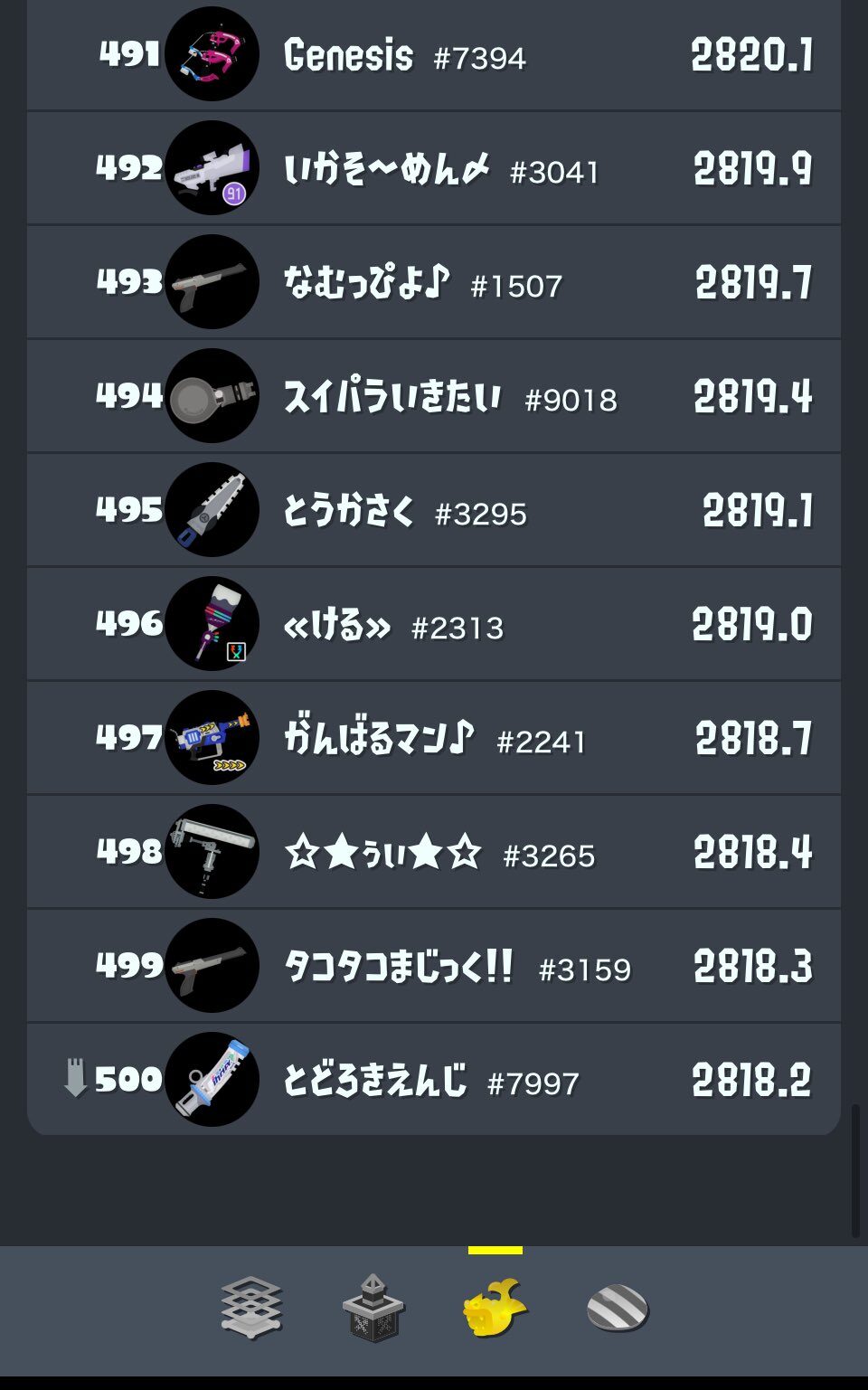Switch to the Splat Zones mode tab
The height and width of the screenshot is (1390, 868).
click(251, 1308)
